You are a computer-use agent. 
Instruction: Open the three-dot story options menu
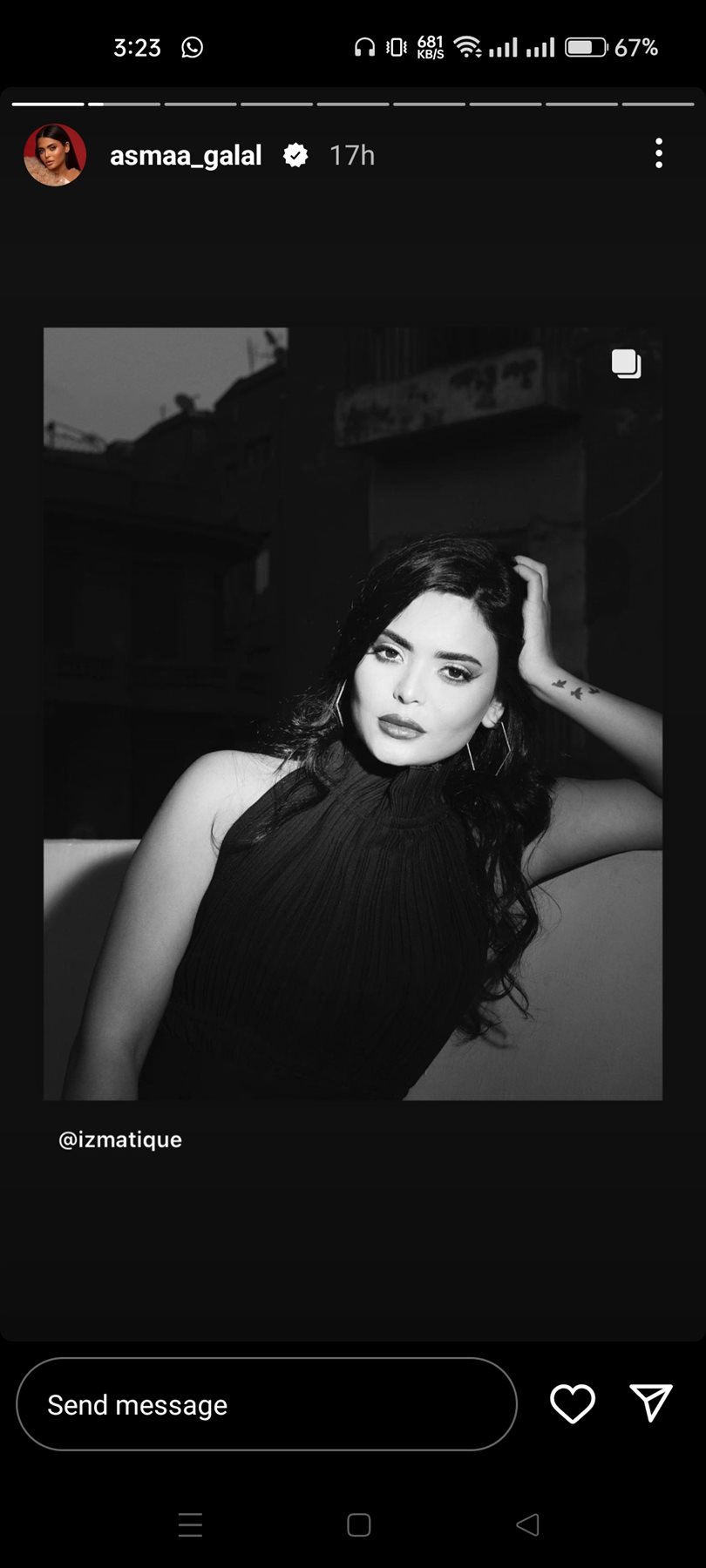click(659, 153)
